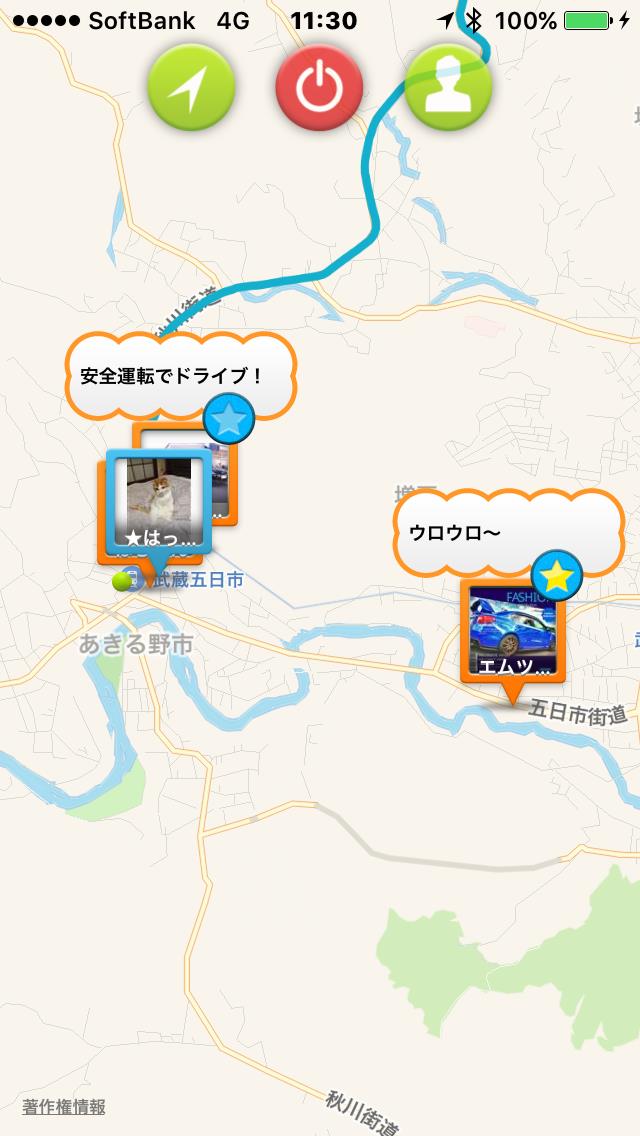640x1136 pixels.
Task: Tap the green location arrow button
Action: pos(191,88)
